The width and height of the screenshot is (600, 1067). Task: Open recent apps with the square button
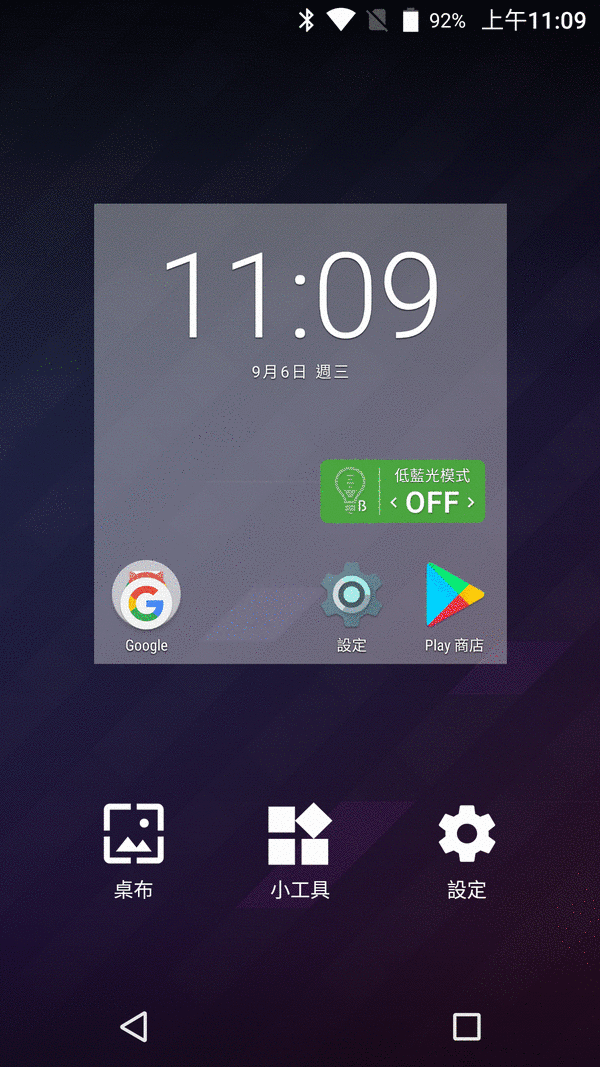[x=466, y=1026]
